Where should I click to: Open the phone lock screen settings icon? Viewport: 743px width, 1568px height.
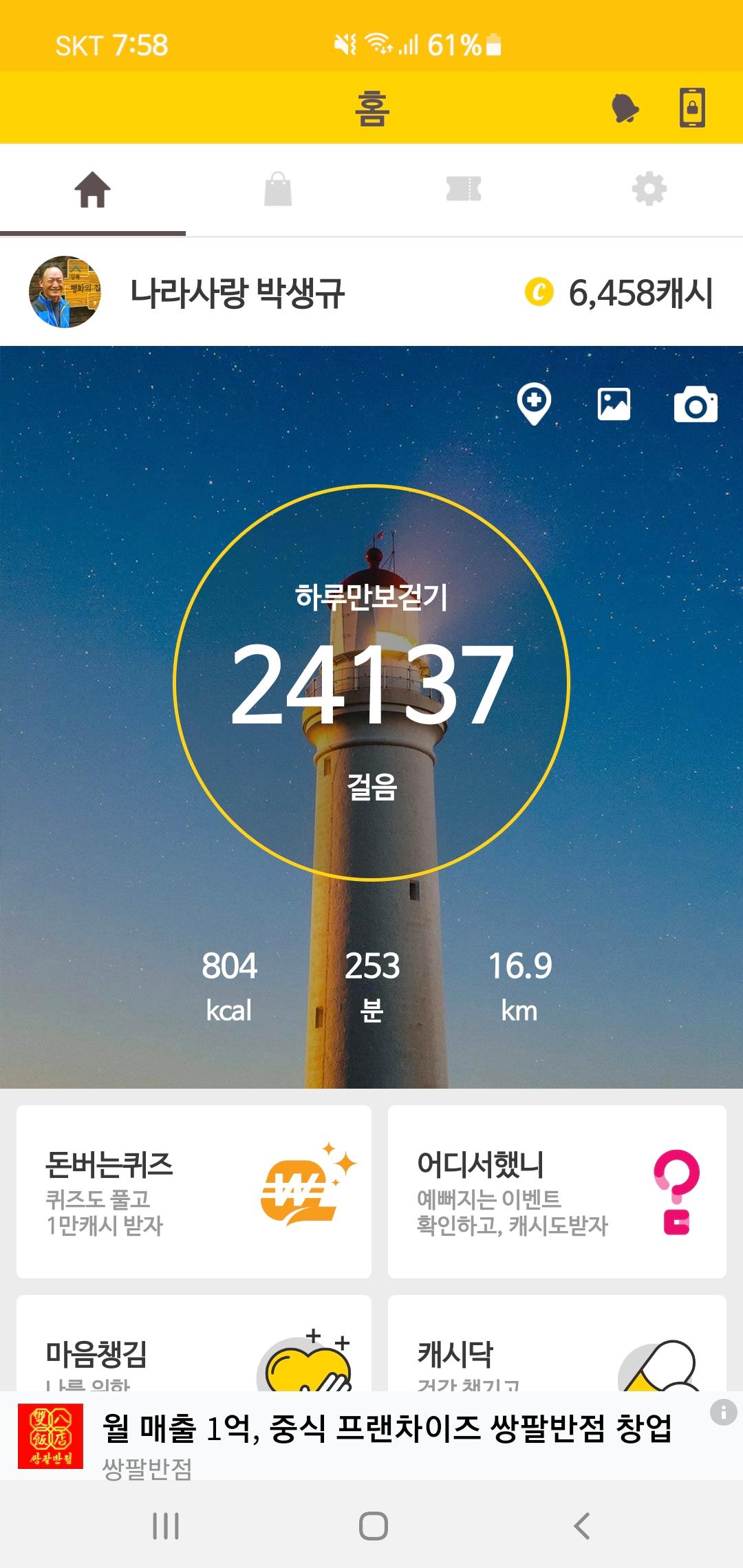click(x=692, y=108)
